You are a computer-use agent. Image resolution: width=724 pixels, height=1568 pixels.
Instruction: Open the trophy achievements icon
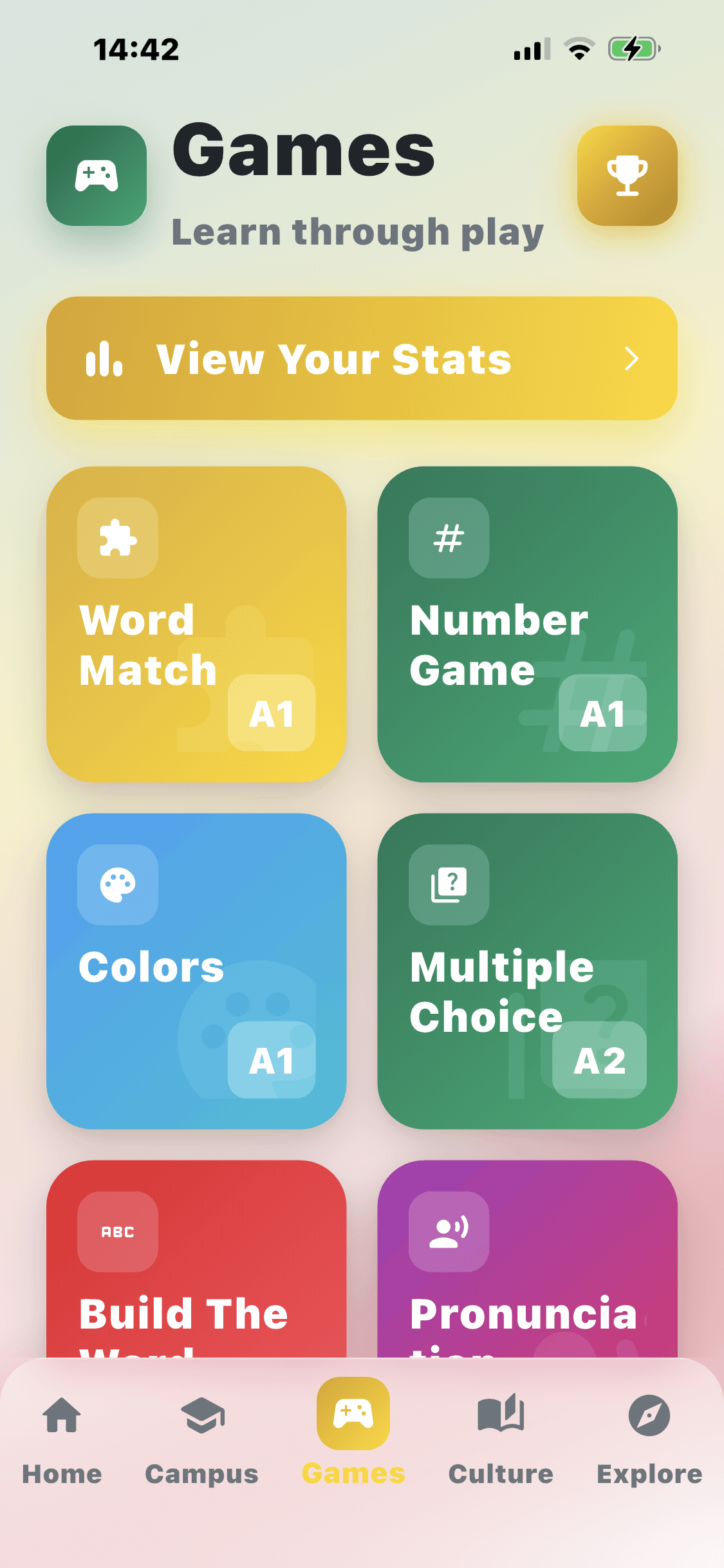click(x=627, y=175)
